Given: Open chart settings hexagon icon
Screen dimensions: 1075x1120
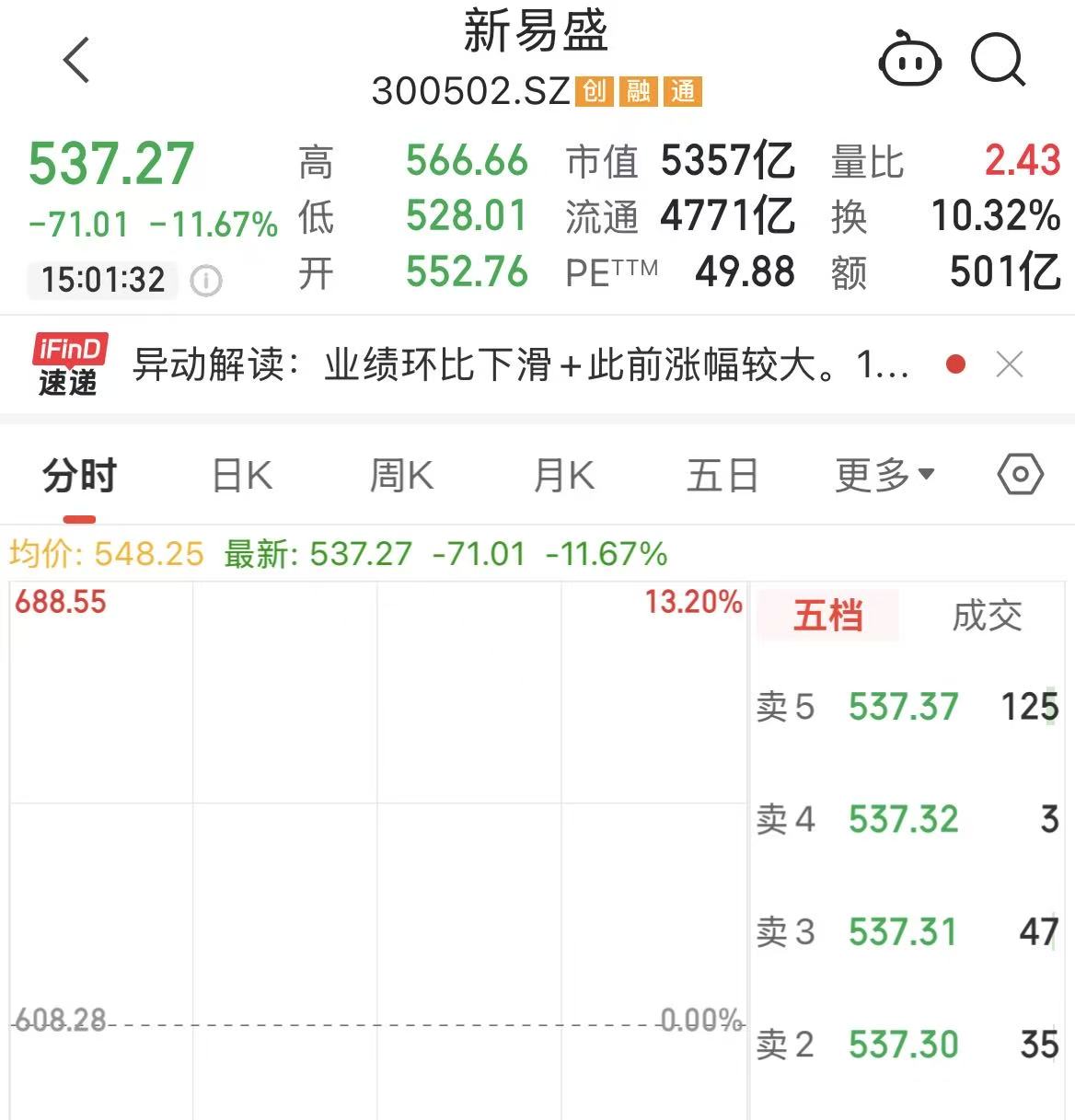Looking at the screenshot, I should pos(1020,475).
